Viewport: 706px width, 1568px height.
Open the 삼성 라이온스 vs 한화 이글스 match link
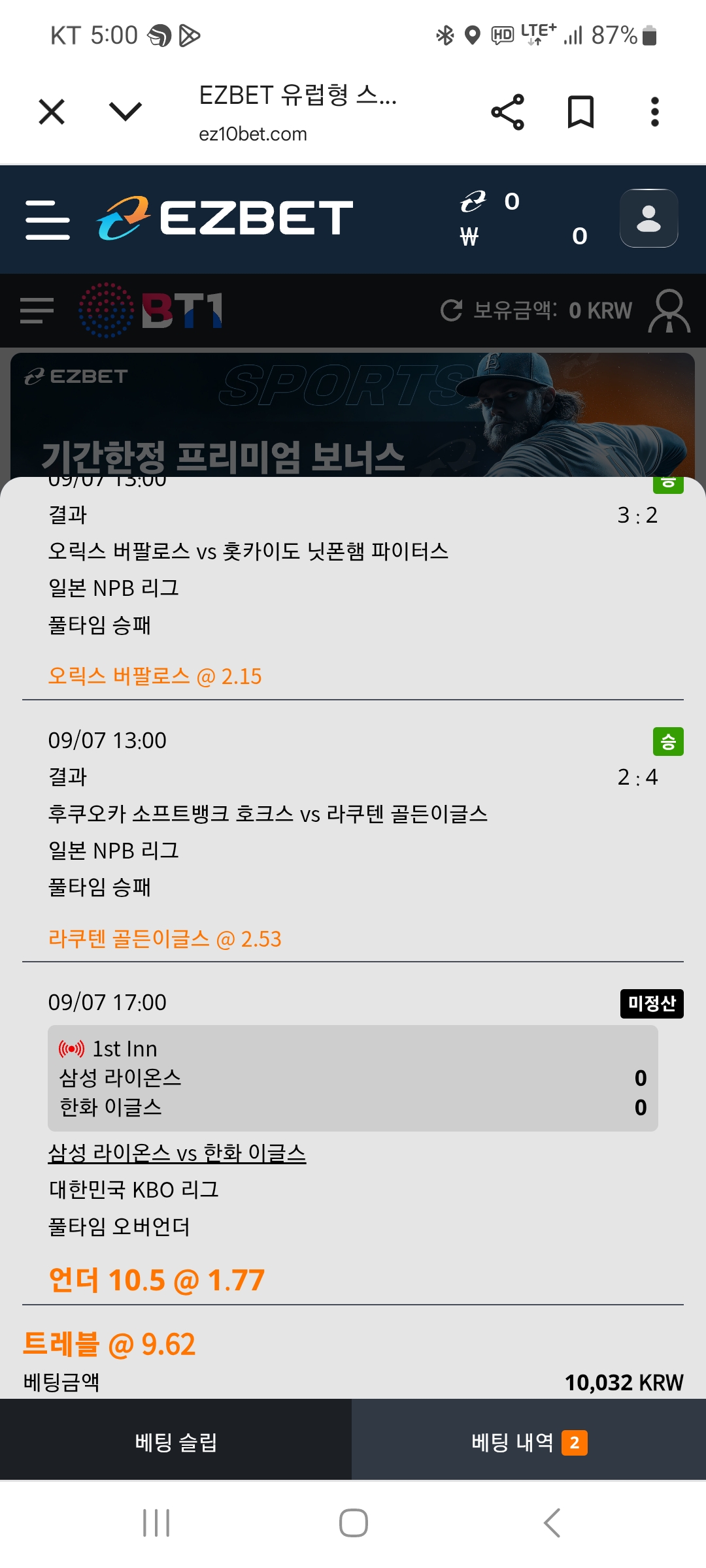176,1153
